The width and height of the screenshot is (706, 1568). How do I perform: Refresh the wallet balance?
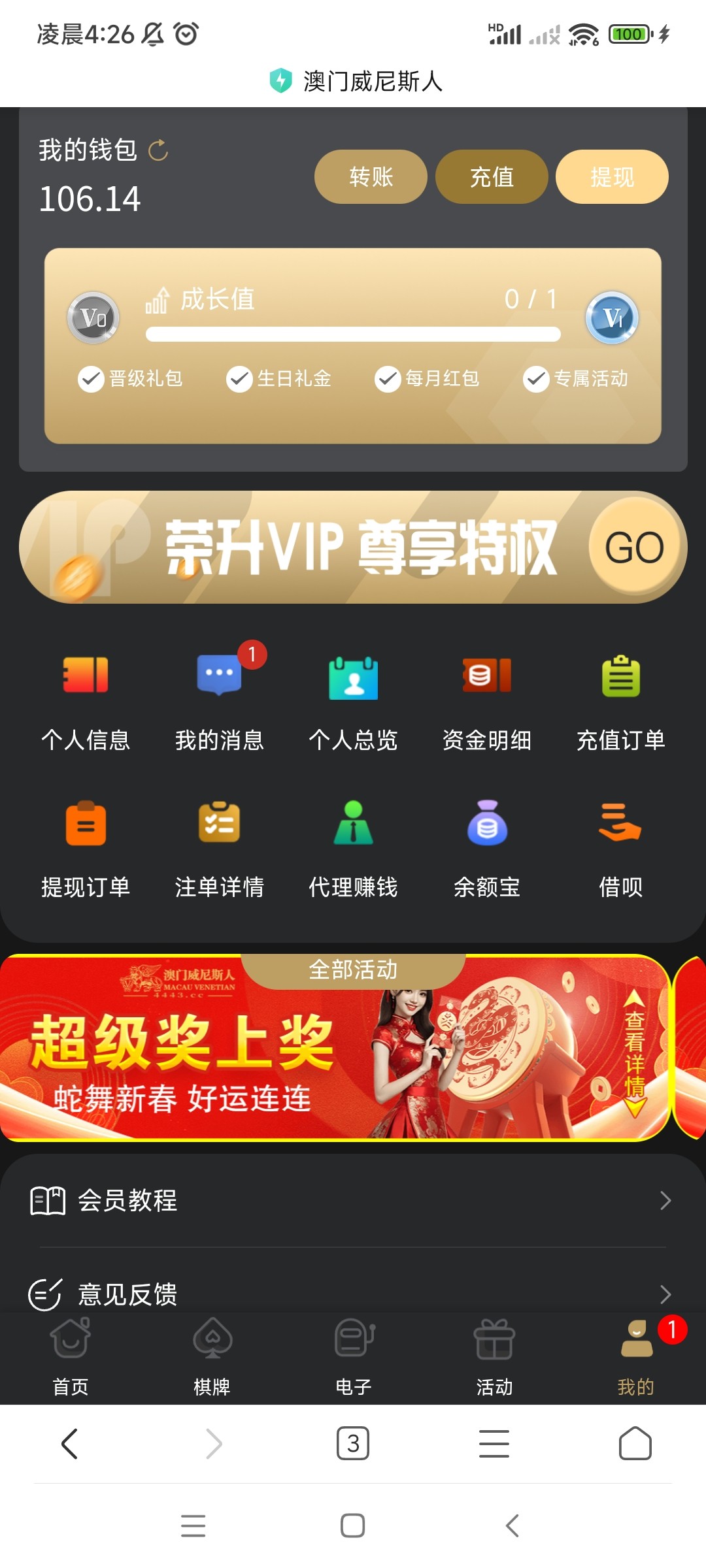pyautogui.click(x=158, y=151)
